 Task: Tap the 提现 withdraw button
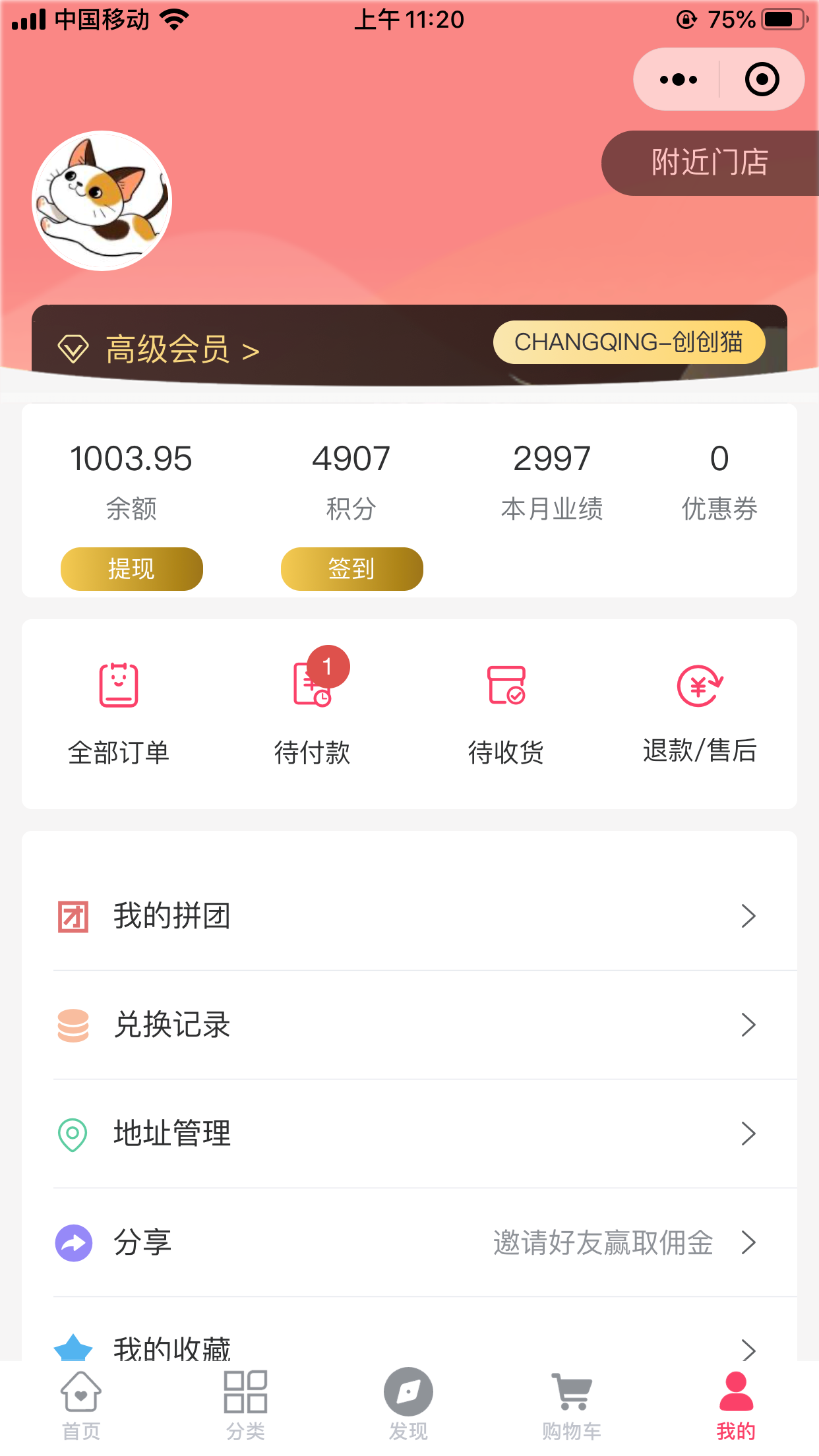point(131,568)
